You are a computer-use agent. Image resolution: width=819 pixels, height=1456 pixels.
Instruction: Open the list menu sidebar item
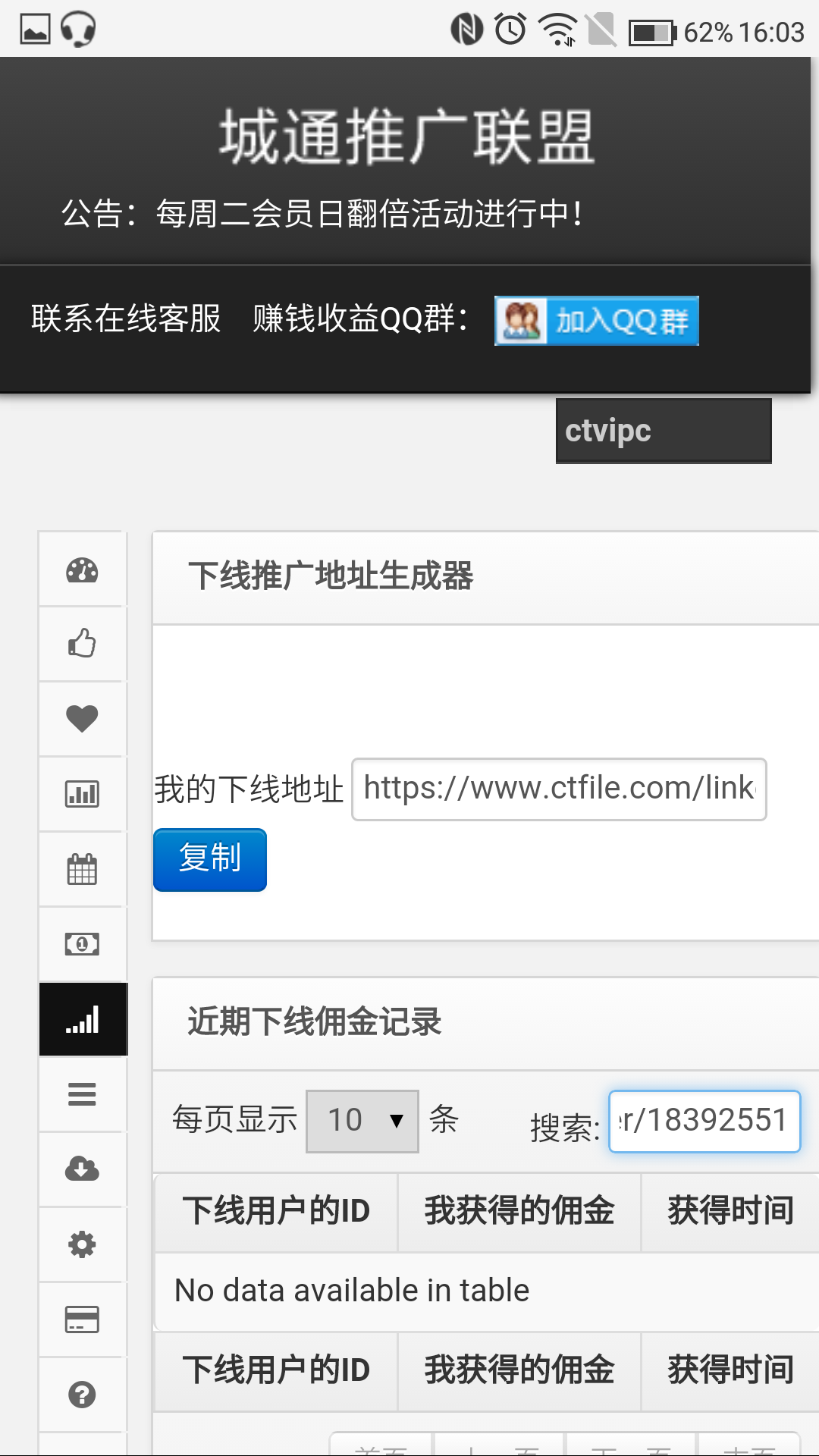pos(82,1094)
